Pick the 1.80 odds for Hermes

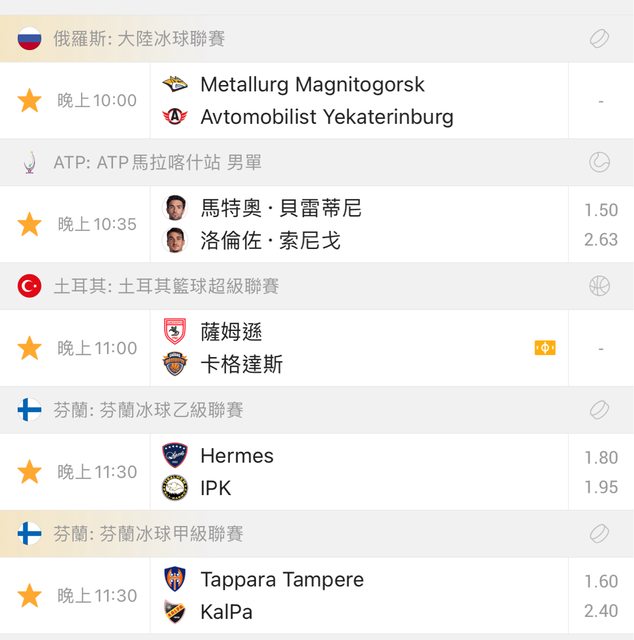click(601, 458)
